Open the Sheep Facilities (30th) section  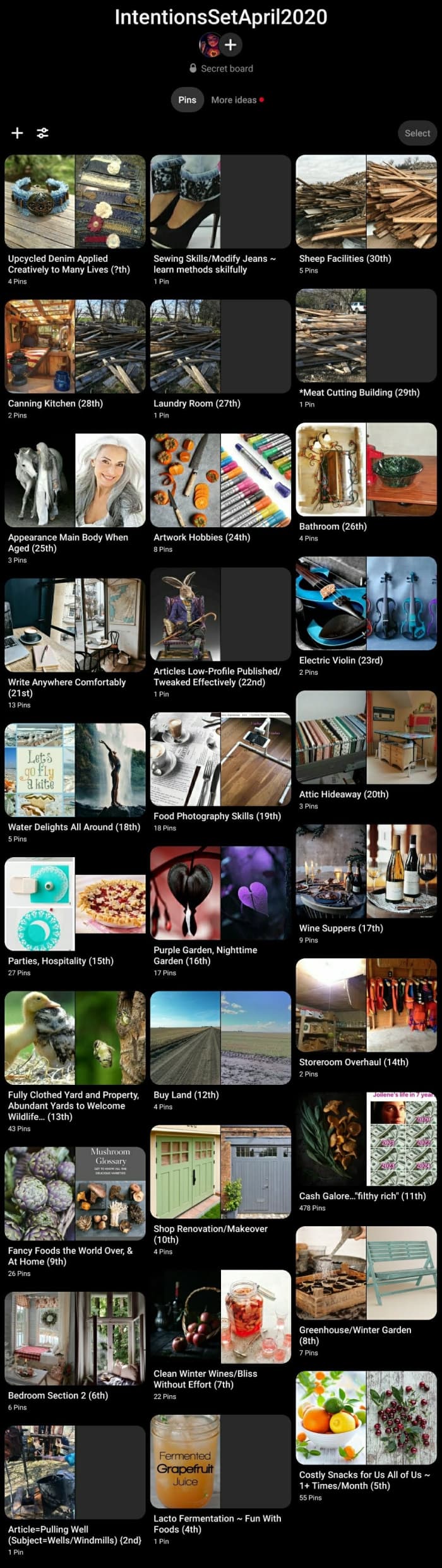(x=366, y=202)
